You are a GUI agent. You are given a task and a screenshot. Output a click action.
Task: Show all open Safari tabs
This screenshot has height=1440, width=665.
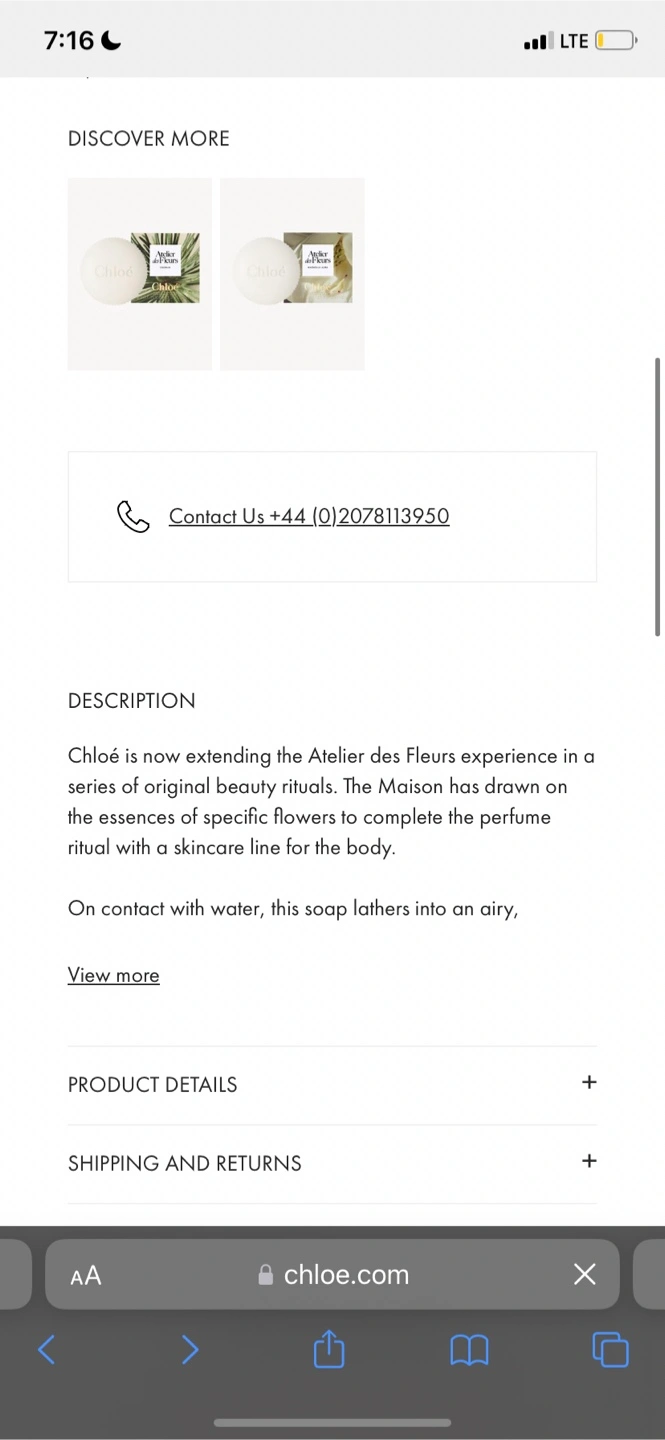611,1349
